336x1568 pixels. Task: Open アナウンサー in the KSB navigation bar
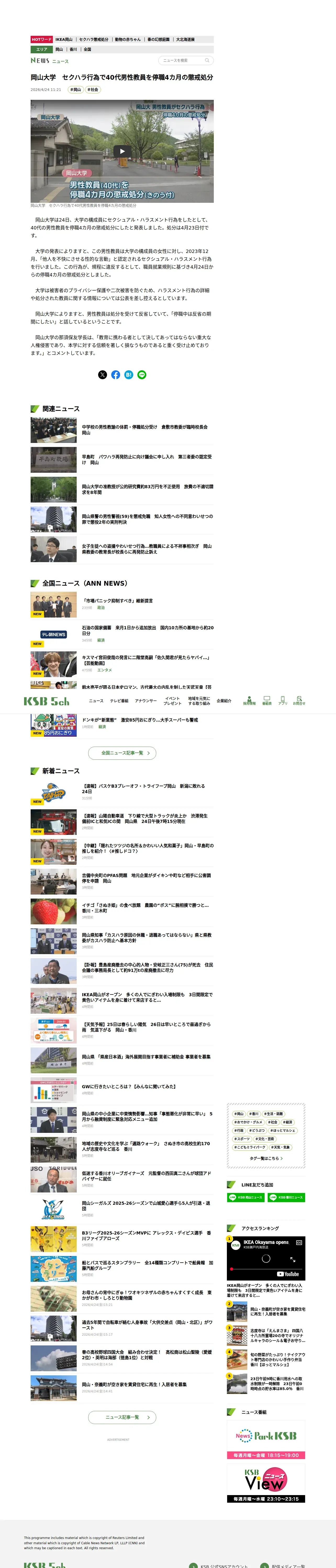146,701
